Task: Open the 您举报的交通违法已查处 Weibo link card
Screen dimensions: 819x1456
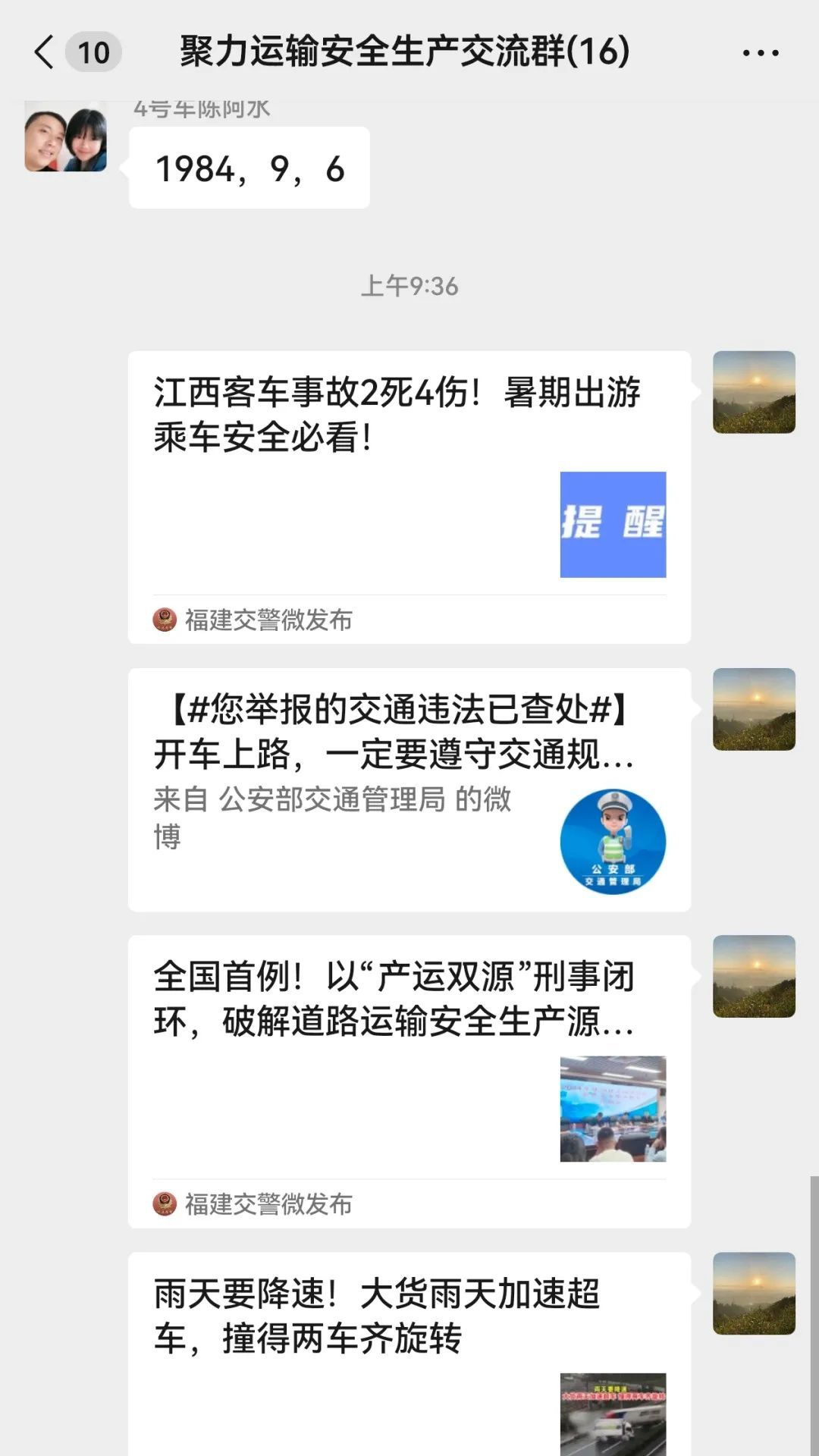Action: pos(409,789)
